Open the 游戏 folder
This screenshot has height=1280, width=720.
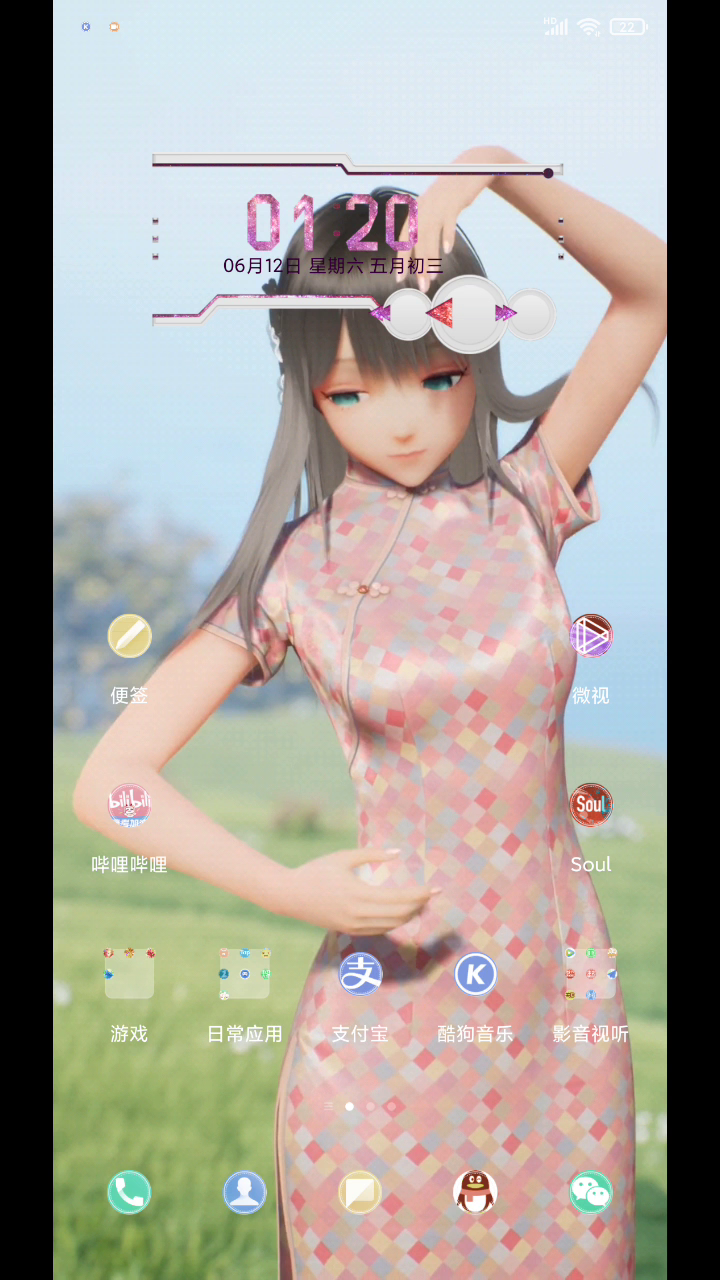tap(129, 974)
